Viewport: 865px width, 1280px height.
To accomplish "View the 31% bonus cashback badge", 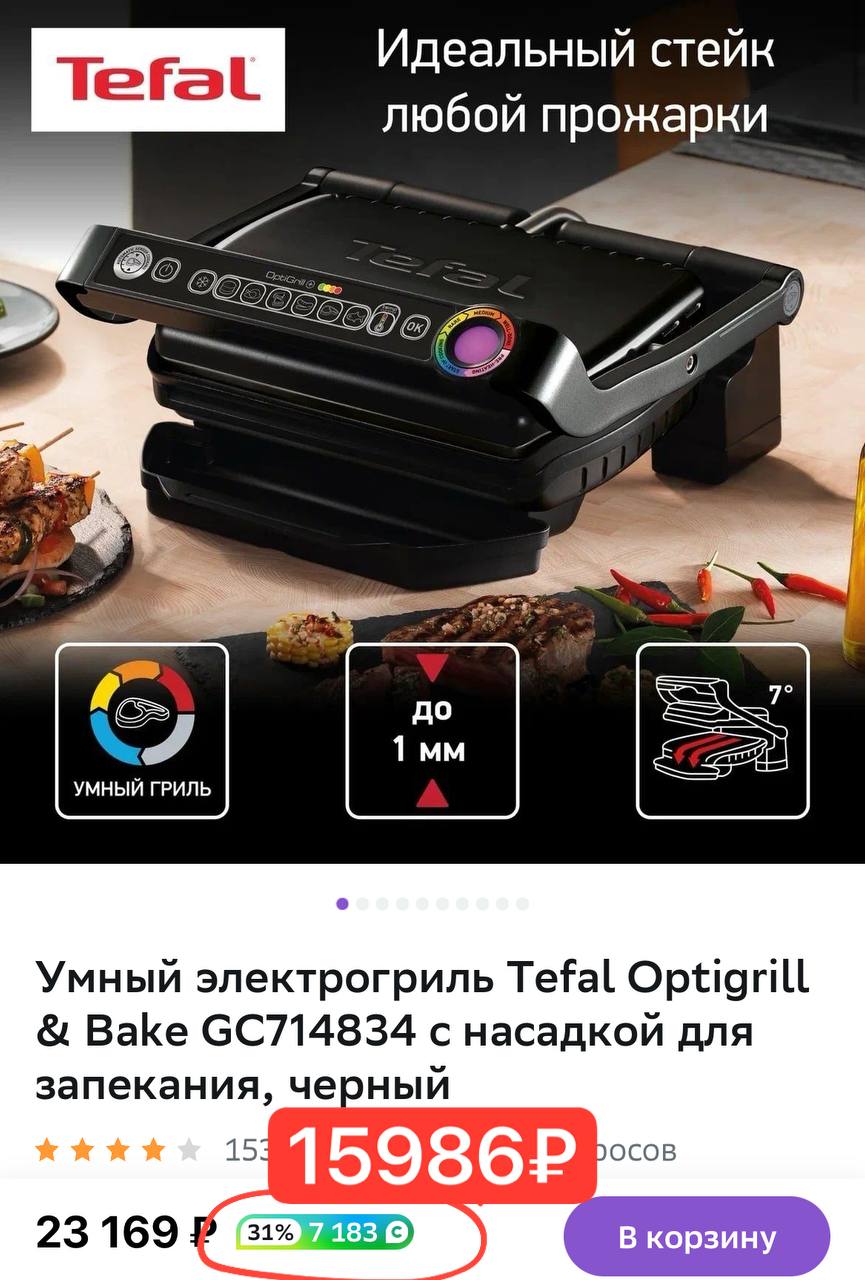I will [325, 1233].
